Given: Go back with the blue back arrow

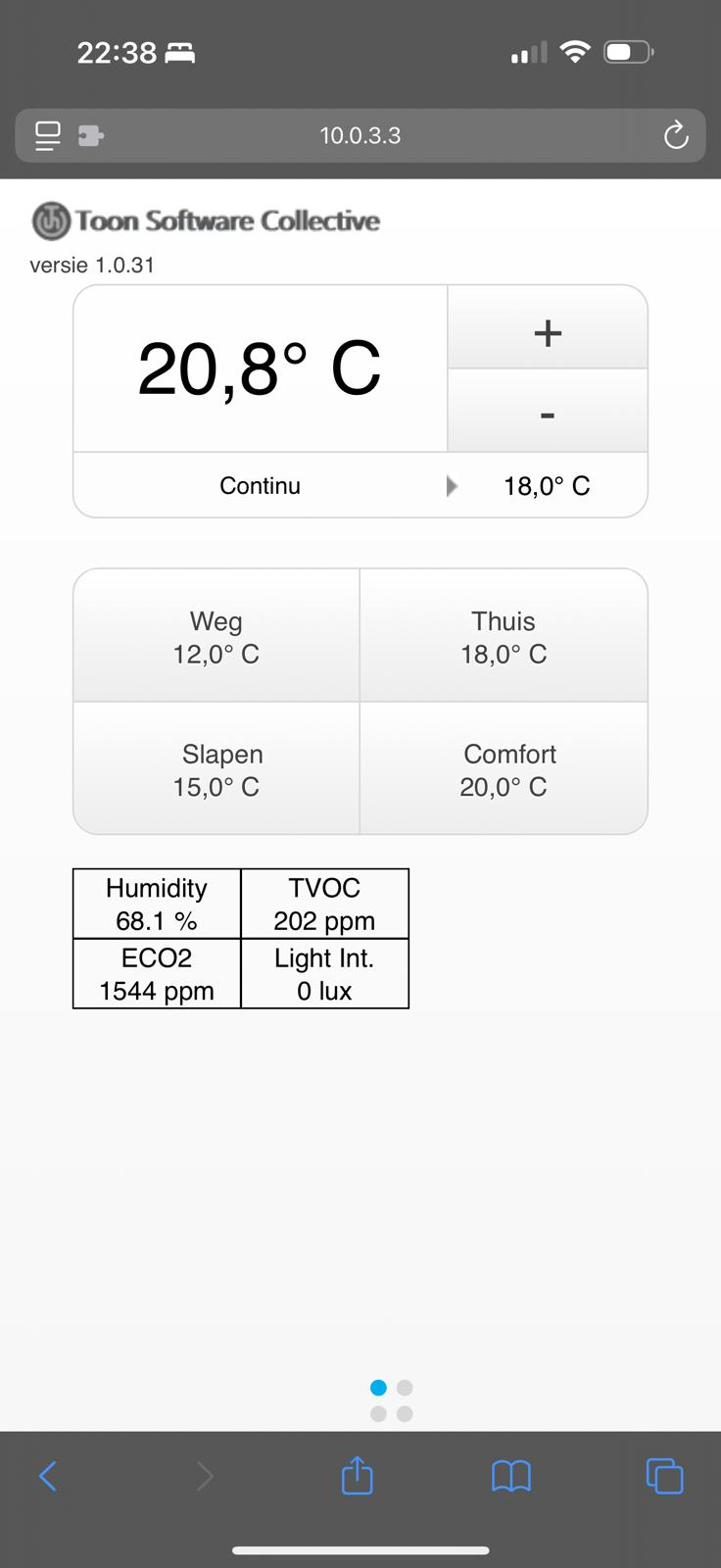Looking at the screenshot, I should coord(47,1475).
